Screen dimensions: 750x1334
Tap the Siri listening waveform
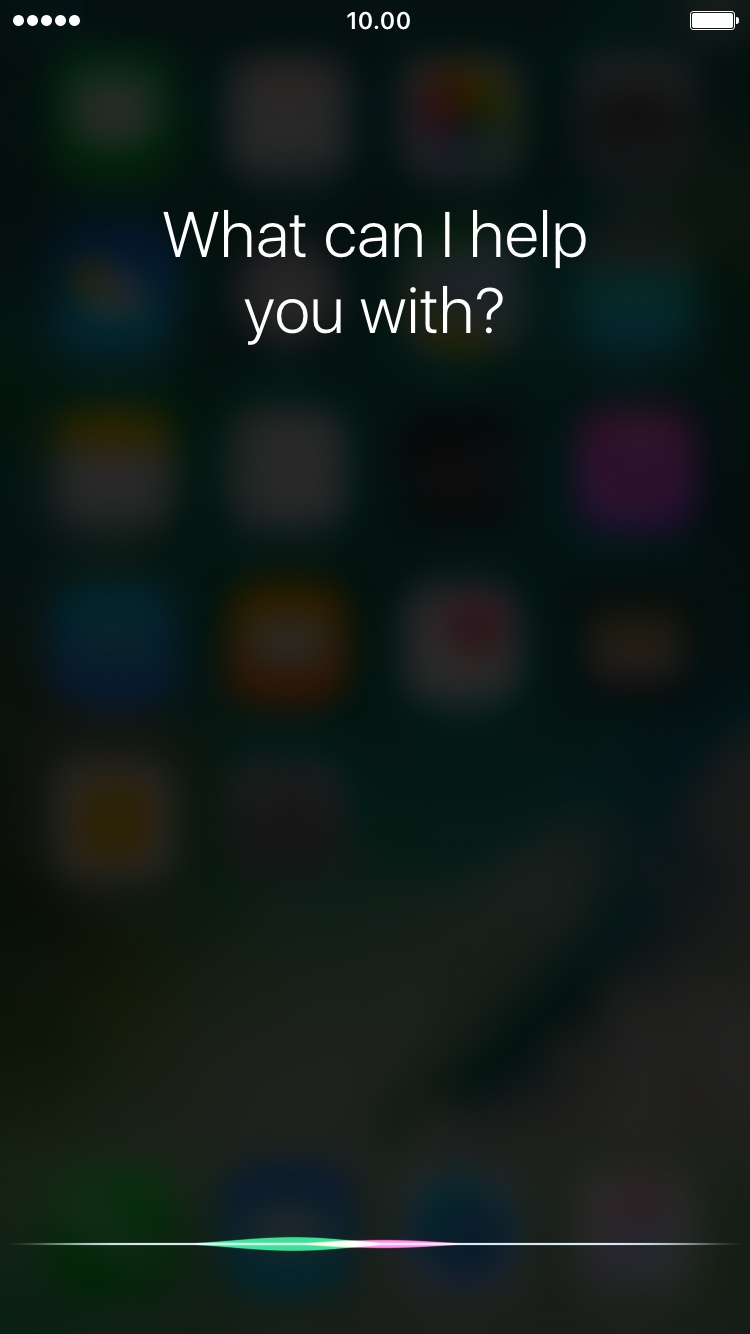tap(374, 1244)
